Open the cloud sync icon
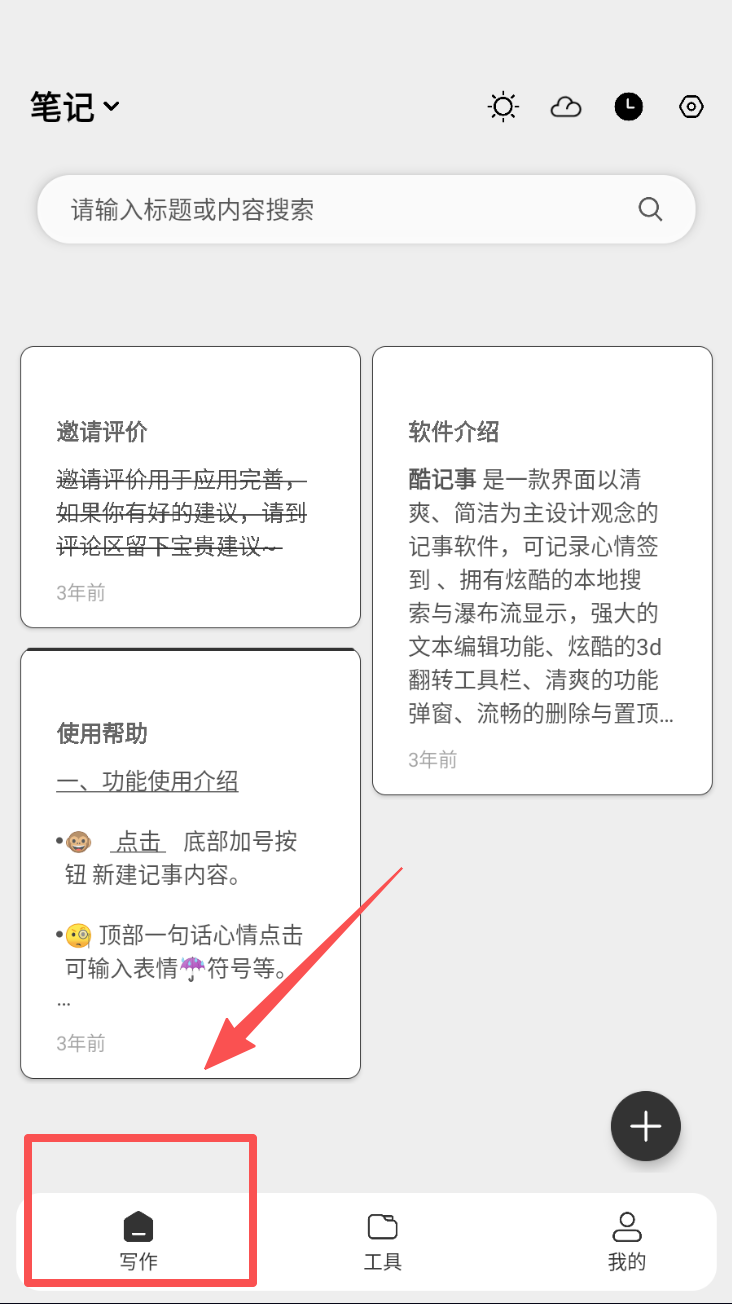This screenshot has height=1304, width=732. click(566, 107)
